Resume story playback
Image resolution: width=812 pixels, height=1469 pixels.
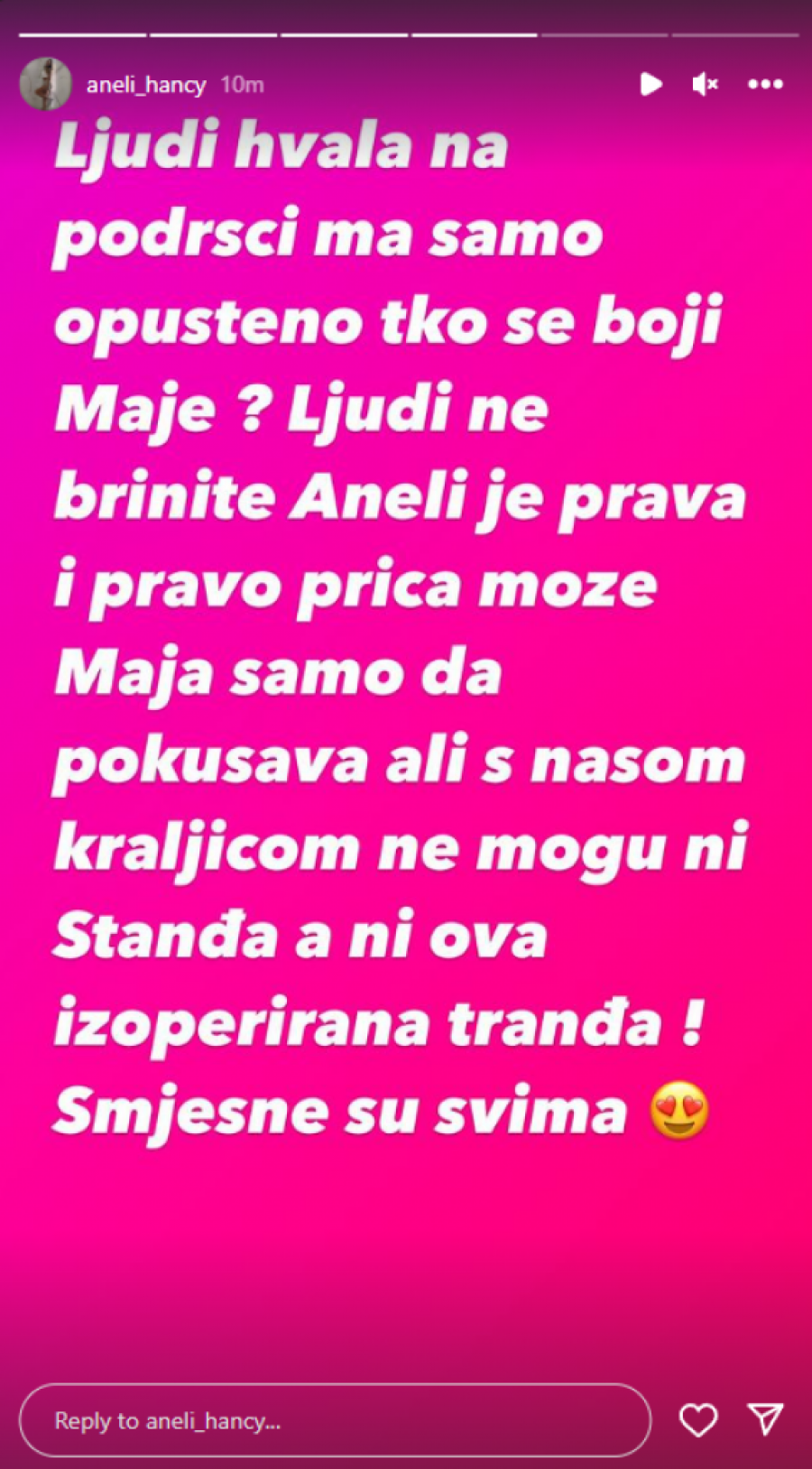(x=651, y=84)
